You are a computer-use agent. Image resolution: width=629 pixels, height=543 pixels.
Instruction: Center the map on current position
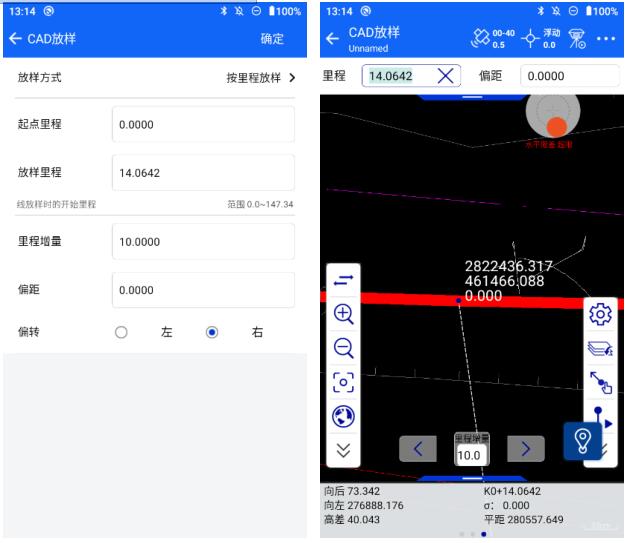pyautogui.click(x=343, y=383)
